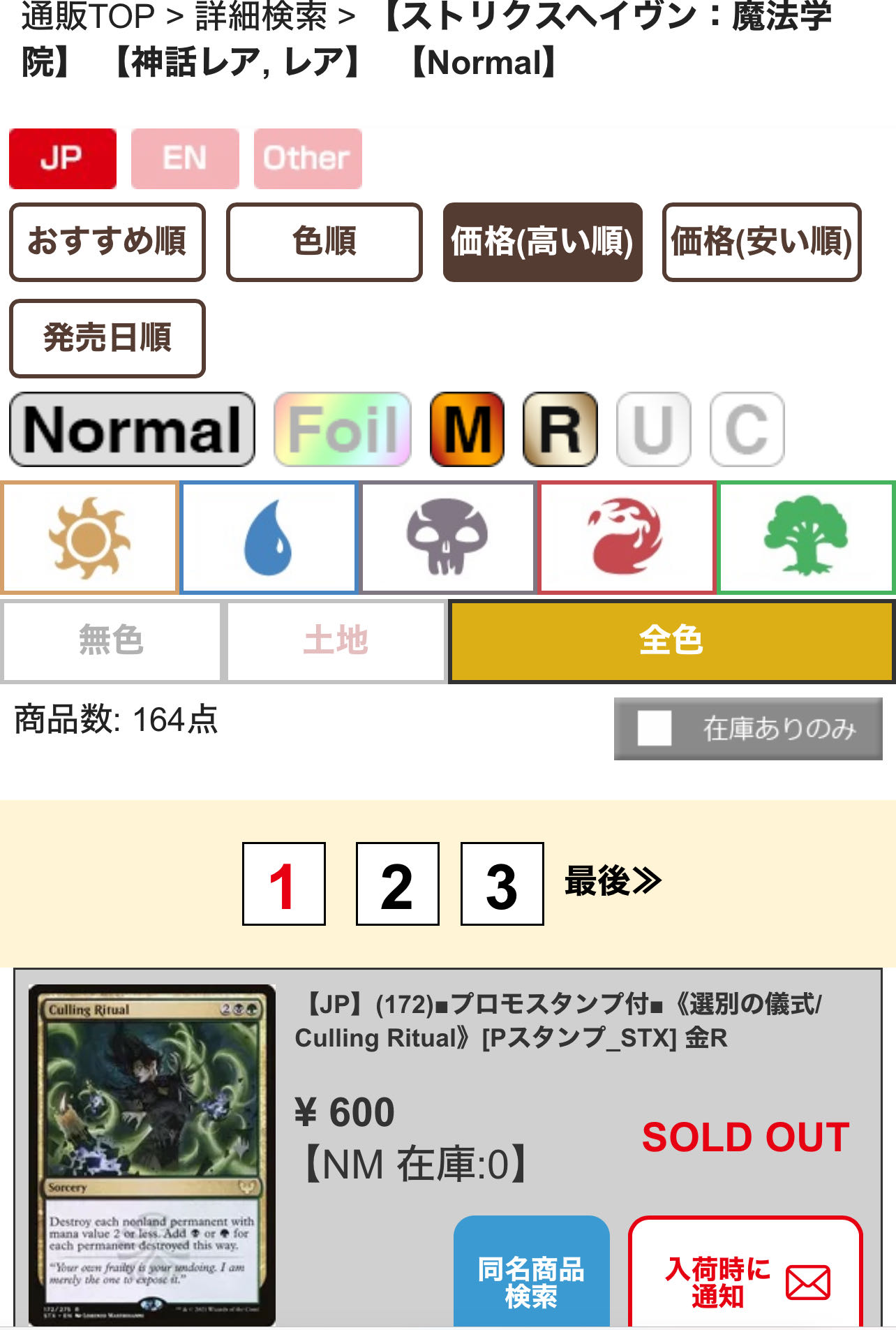This screenshot has width=896, height=1330.
Task: Sort by 発売日順
Action: [x=107, y=339]
